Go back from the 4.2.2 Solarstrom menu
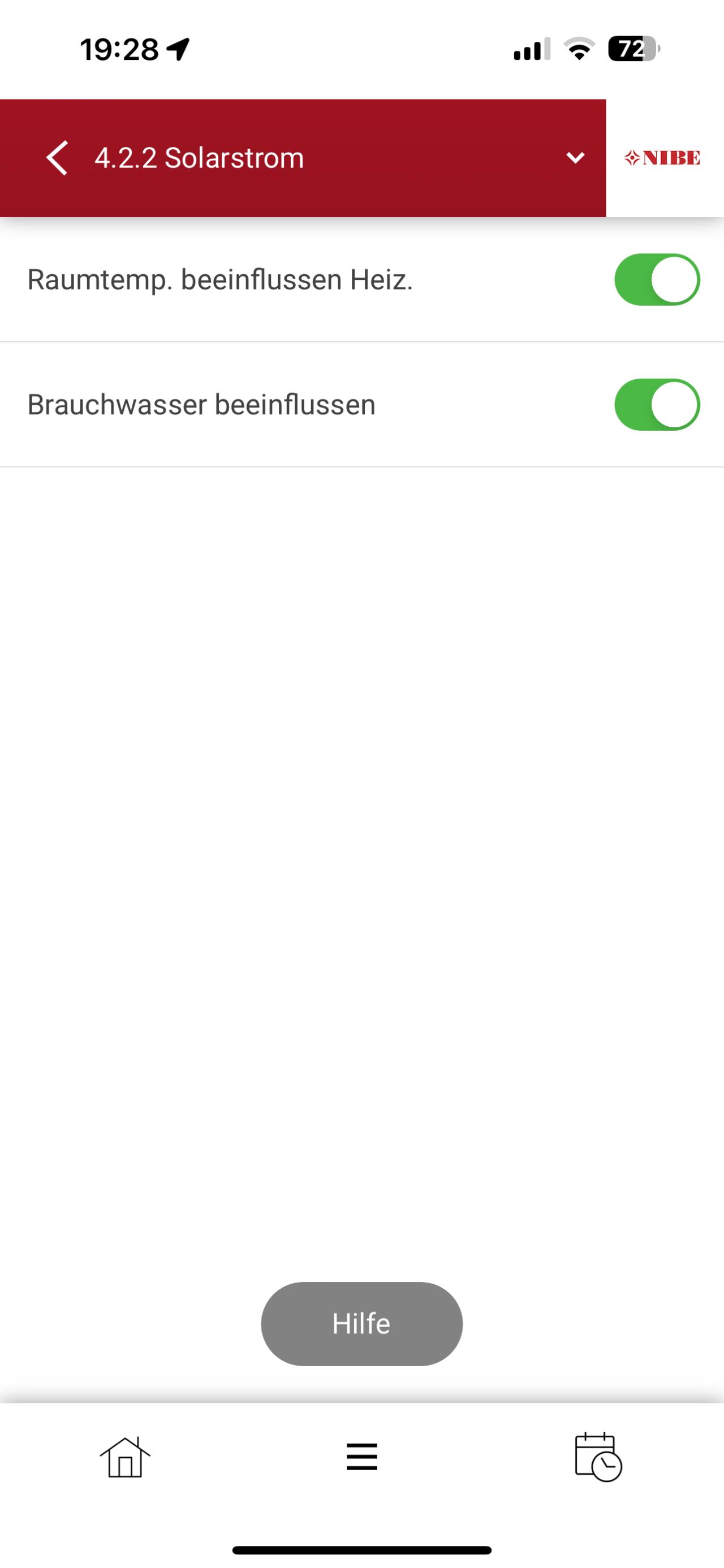 57,158
